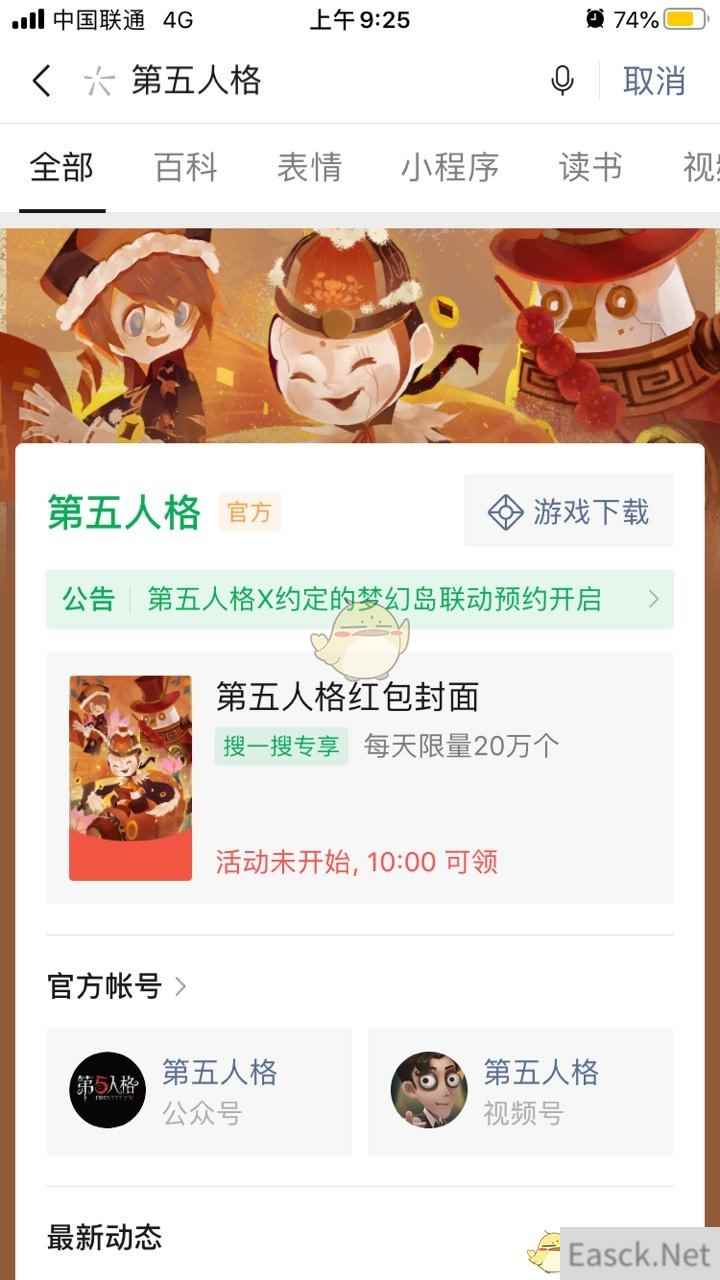Start voice search with the microphone

coord(562,81)
